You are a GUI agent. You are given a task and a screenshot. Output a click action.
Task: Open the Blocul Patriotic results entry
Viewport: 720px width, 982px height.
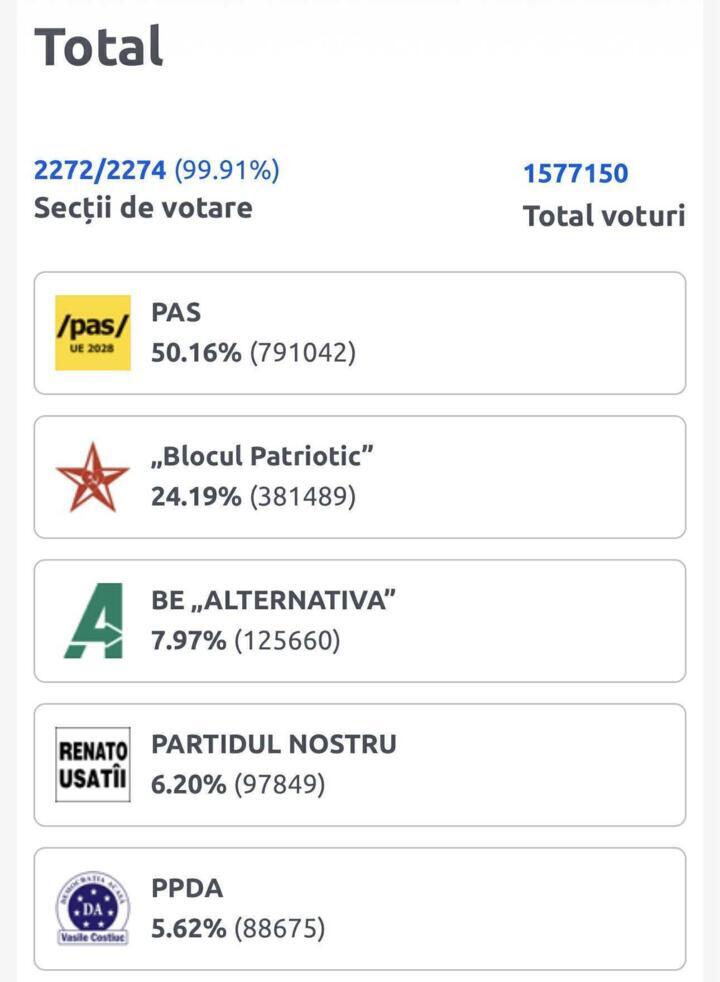360,476
